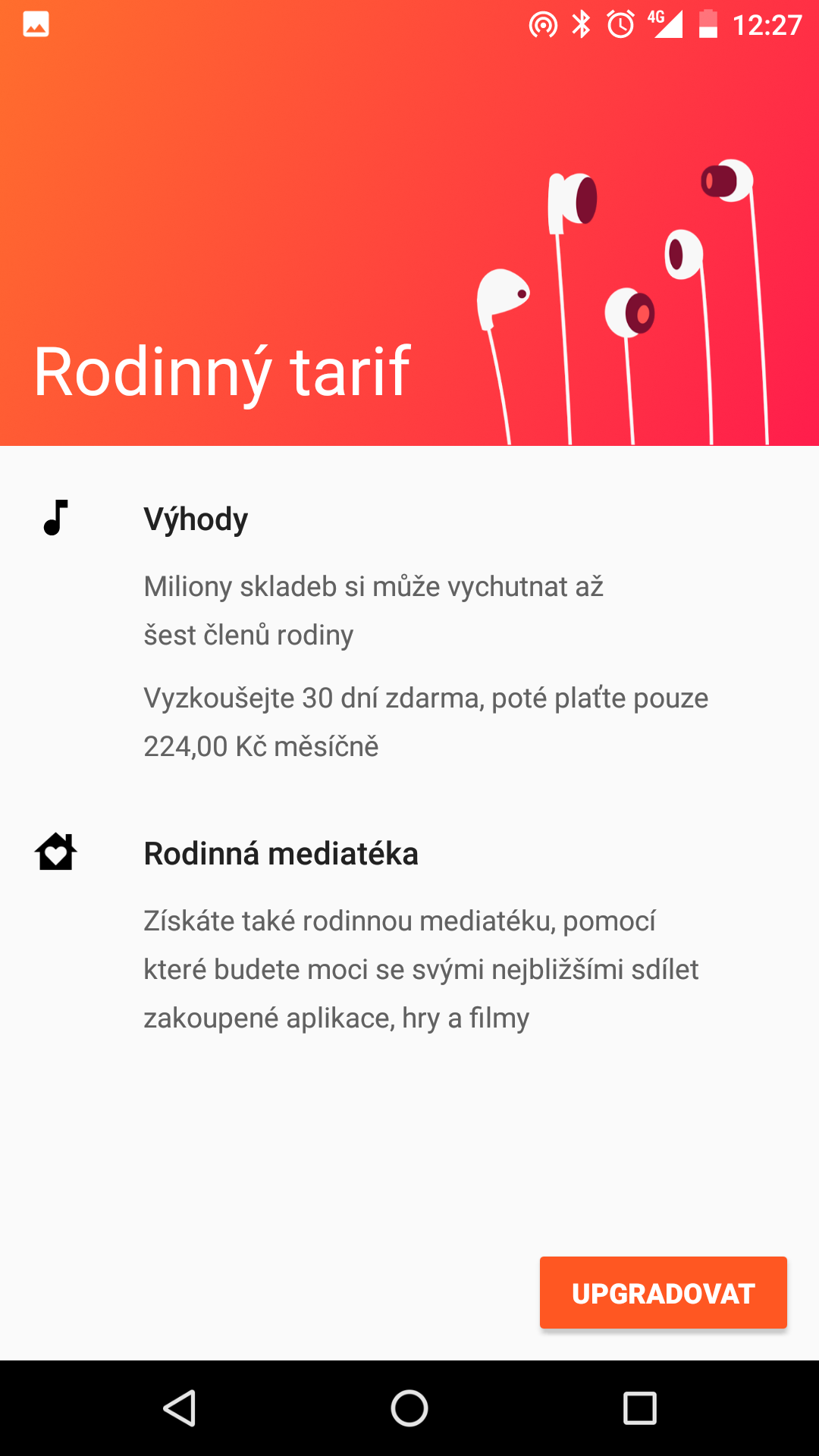Go back with the system back button

point(180,1408)
